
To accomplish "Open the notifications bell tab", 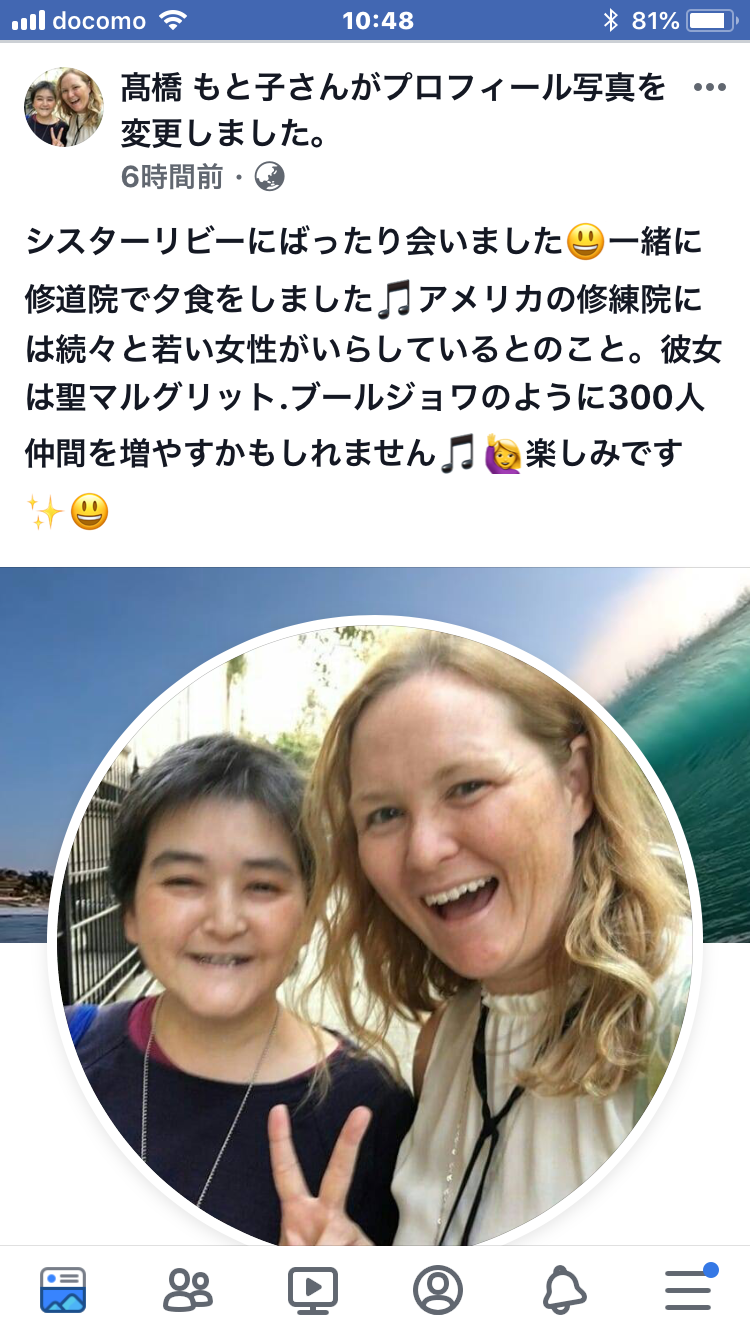I will [x=564, y=1290].
